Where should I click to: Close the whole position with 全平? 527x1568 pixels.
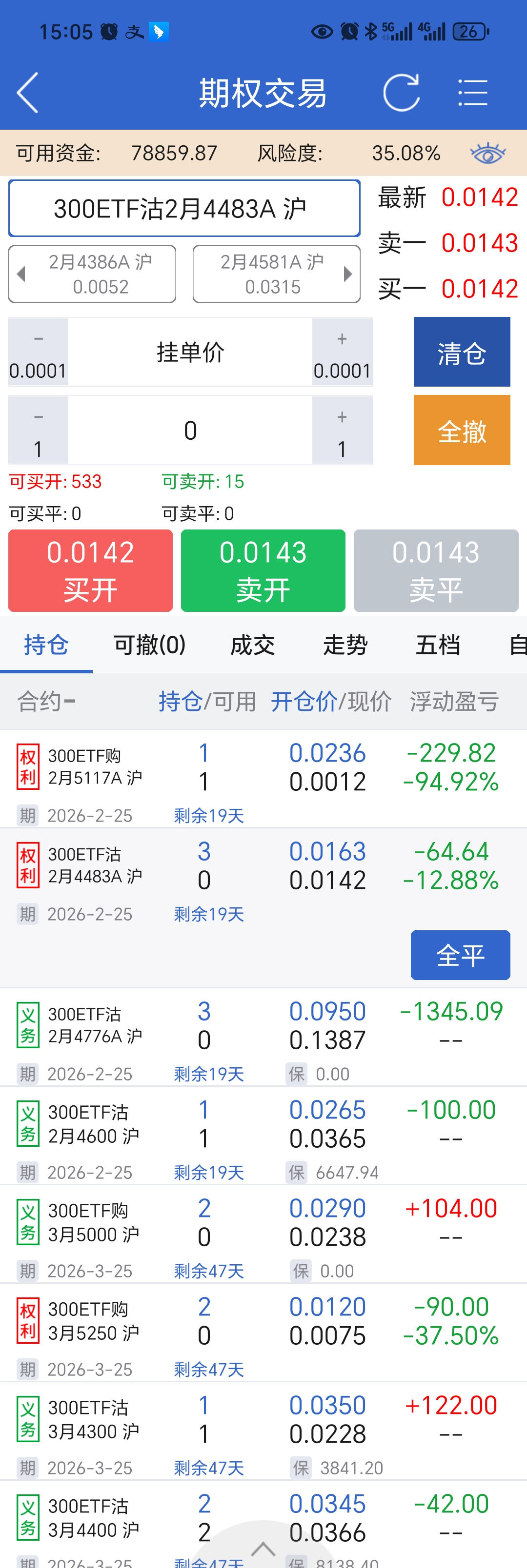pyautogui.click(x=460, y=955)
